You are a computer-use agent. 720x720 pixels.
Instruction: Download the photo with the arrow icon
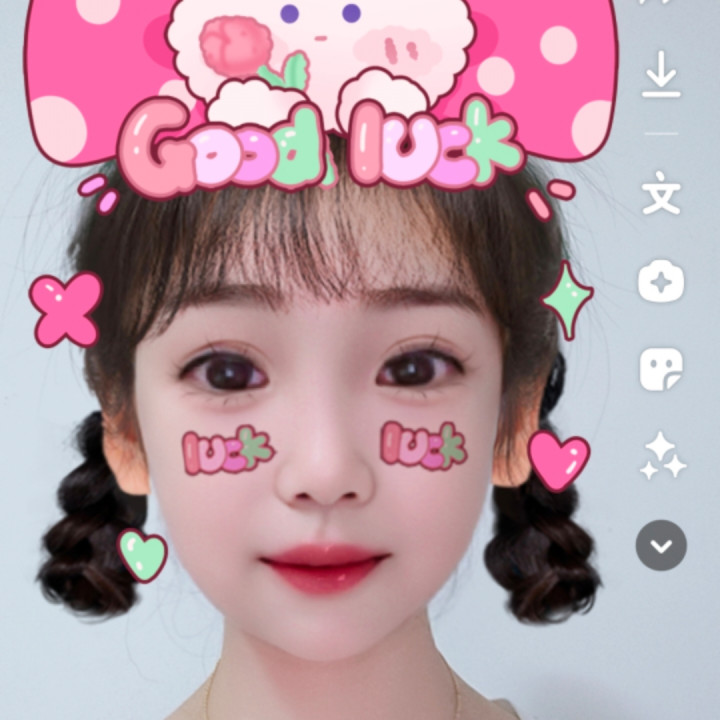[x=661, y=77]
